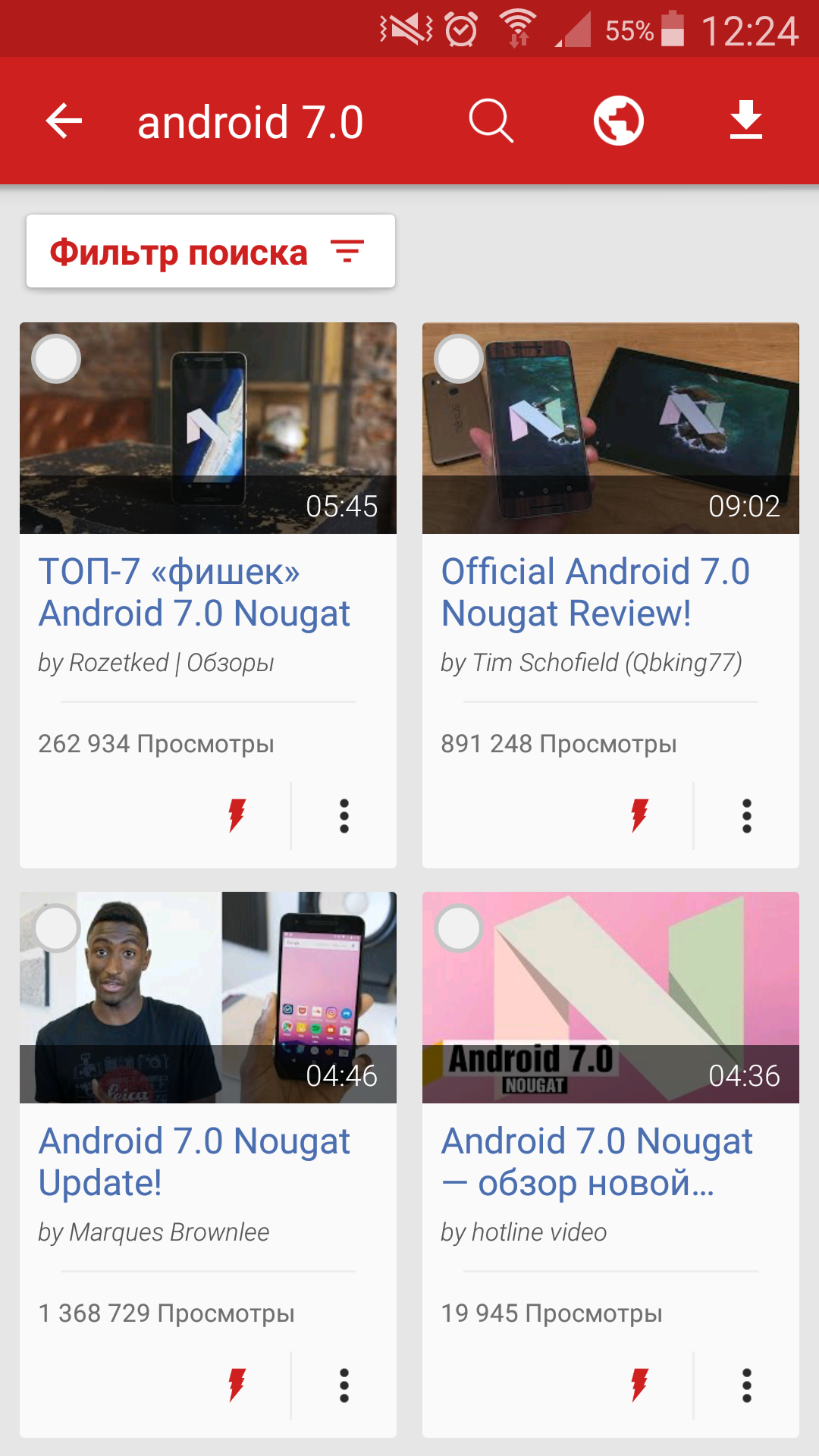819x1456 pixels.
Task: Tap quick download bolt on Rozetked video
Action: tap(237, 816)
